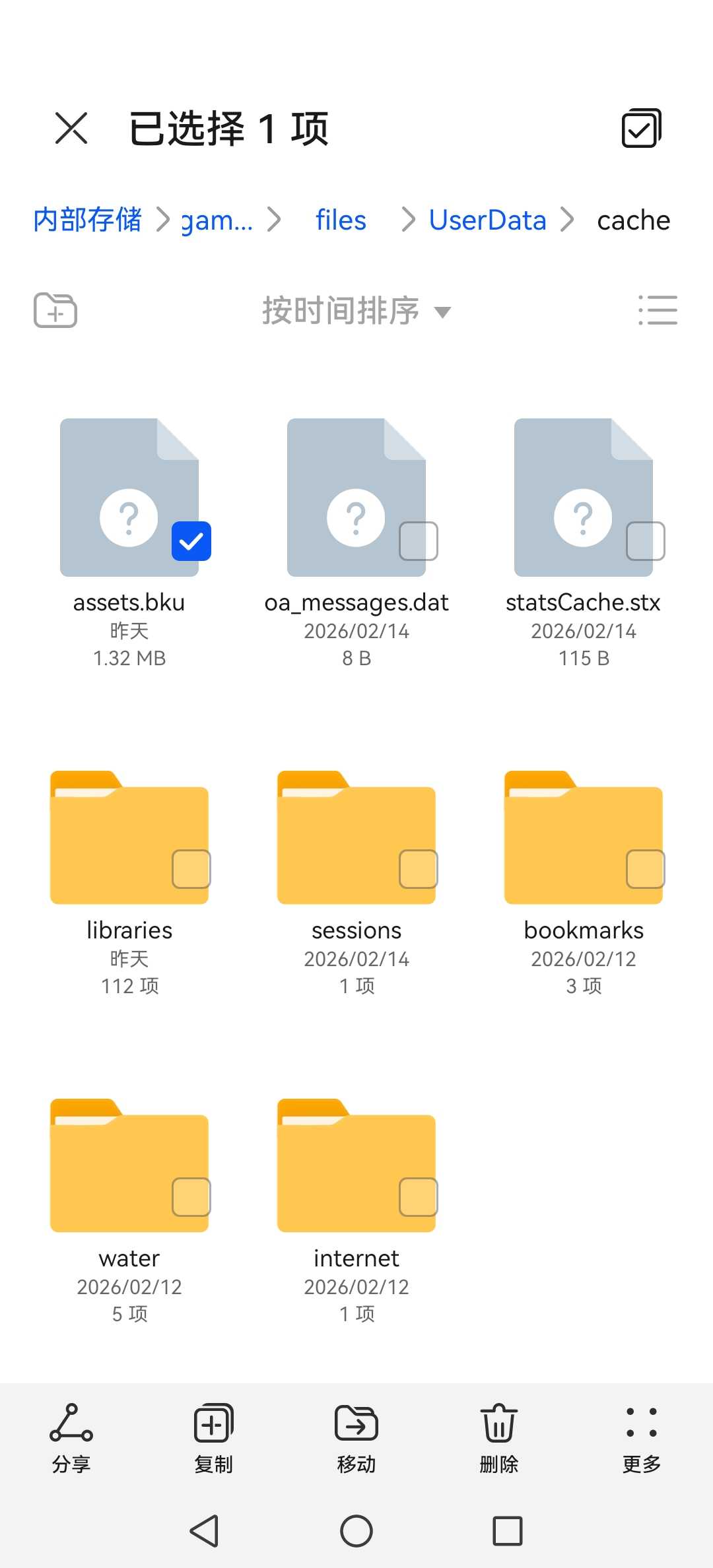Select the oa_messages.dat checkbox
Viewport: 713px width, 1568px height.
[x=419, y=541]
